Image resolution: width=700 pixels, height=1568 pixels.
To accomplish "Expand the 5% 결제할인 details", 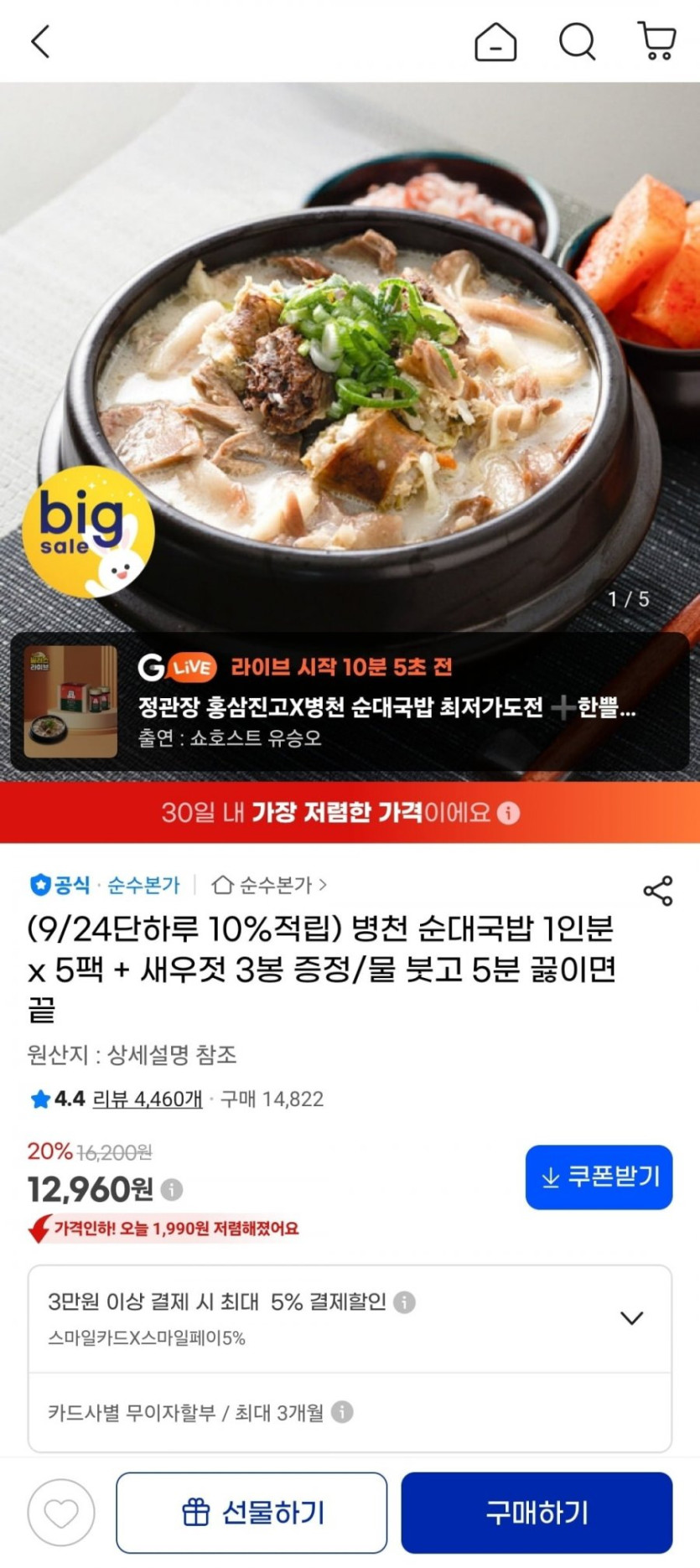I will pyautogui.click(x=631, y=1317).
